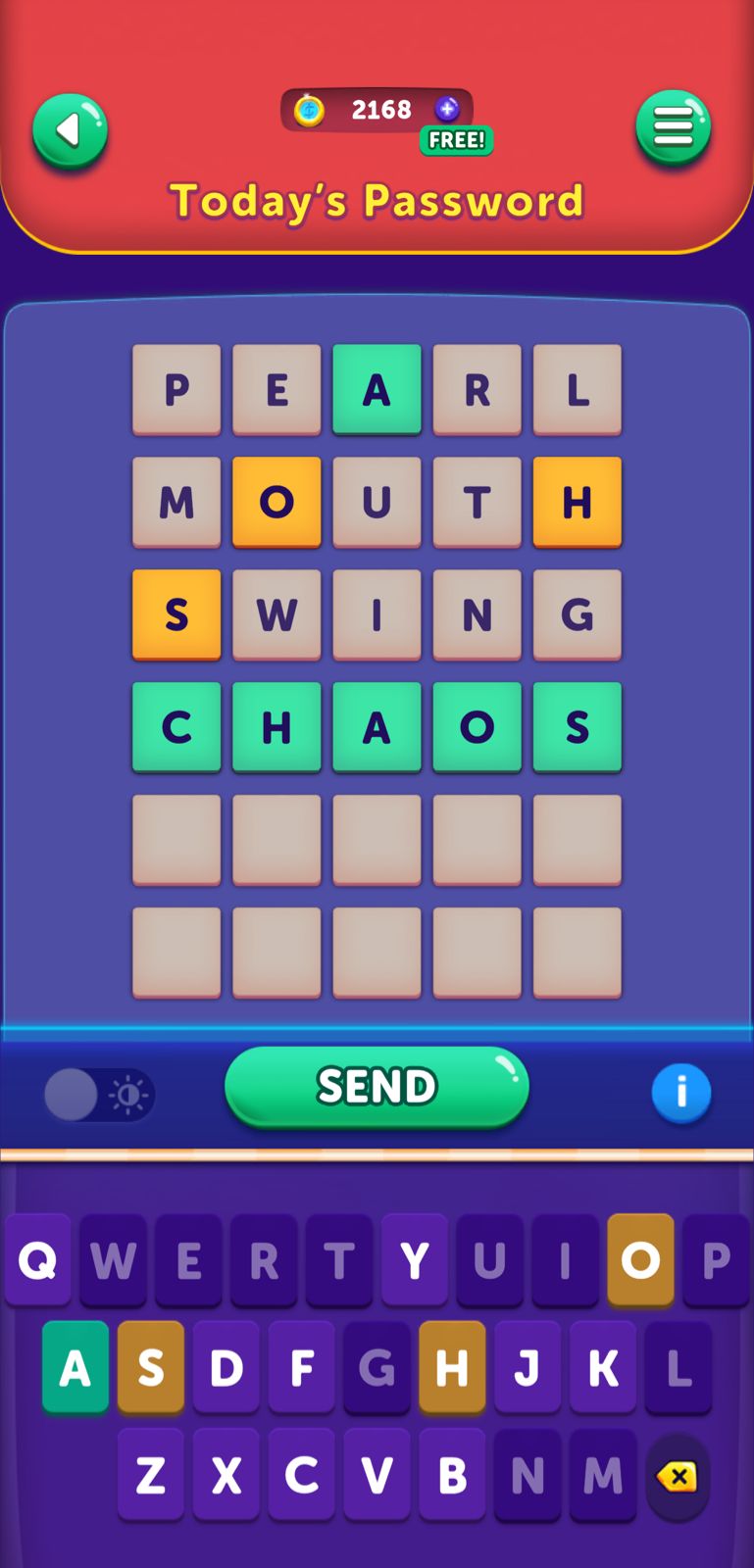754x1568 pixels.
Task: Select the V key
Action: [377, 1474]
